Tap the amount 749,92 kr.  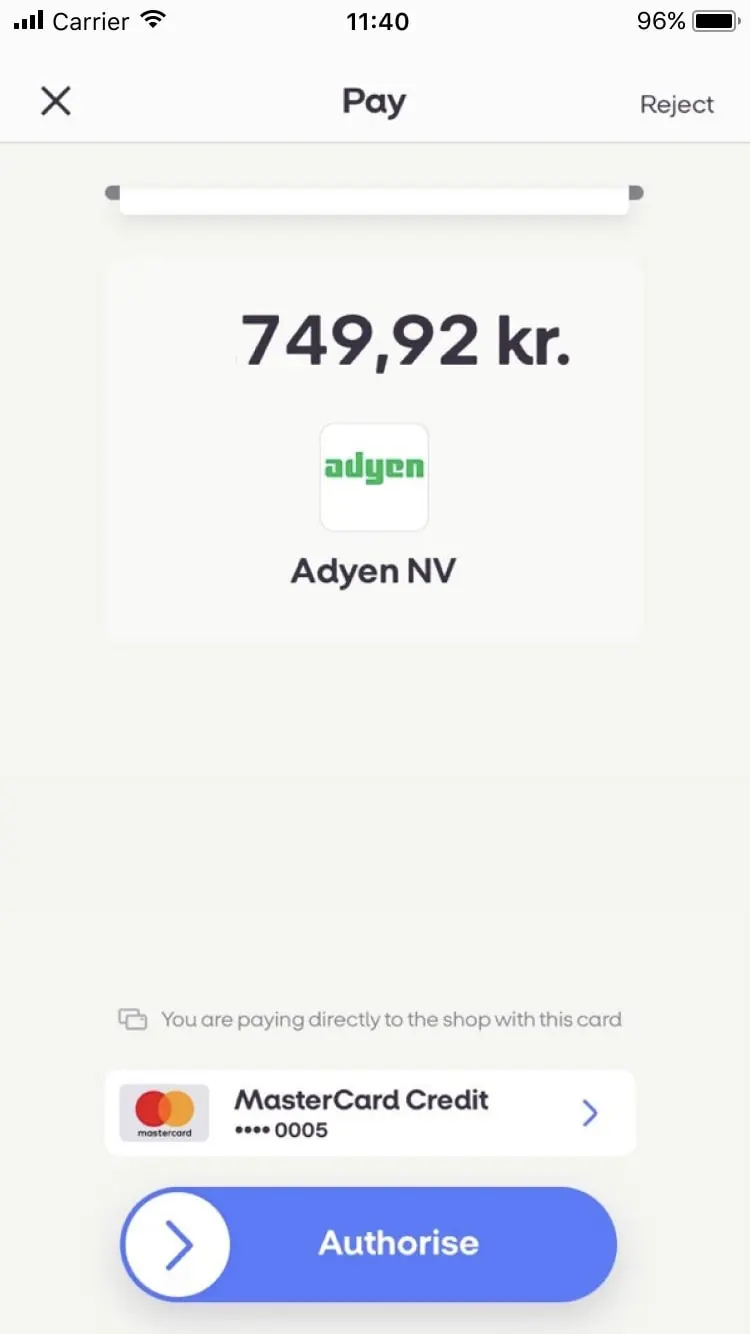click(404, 341)
